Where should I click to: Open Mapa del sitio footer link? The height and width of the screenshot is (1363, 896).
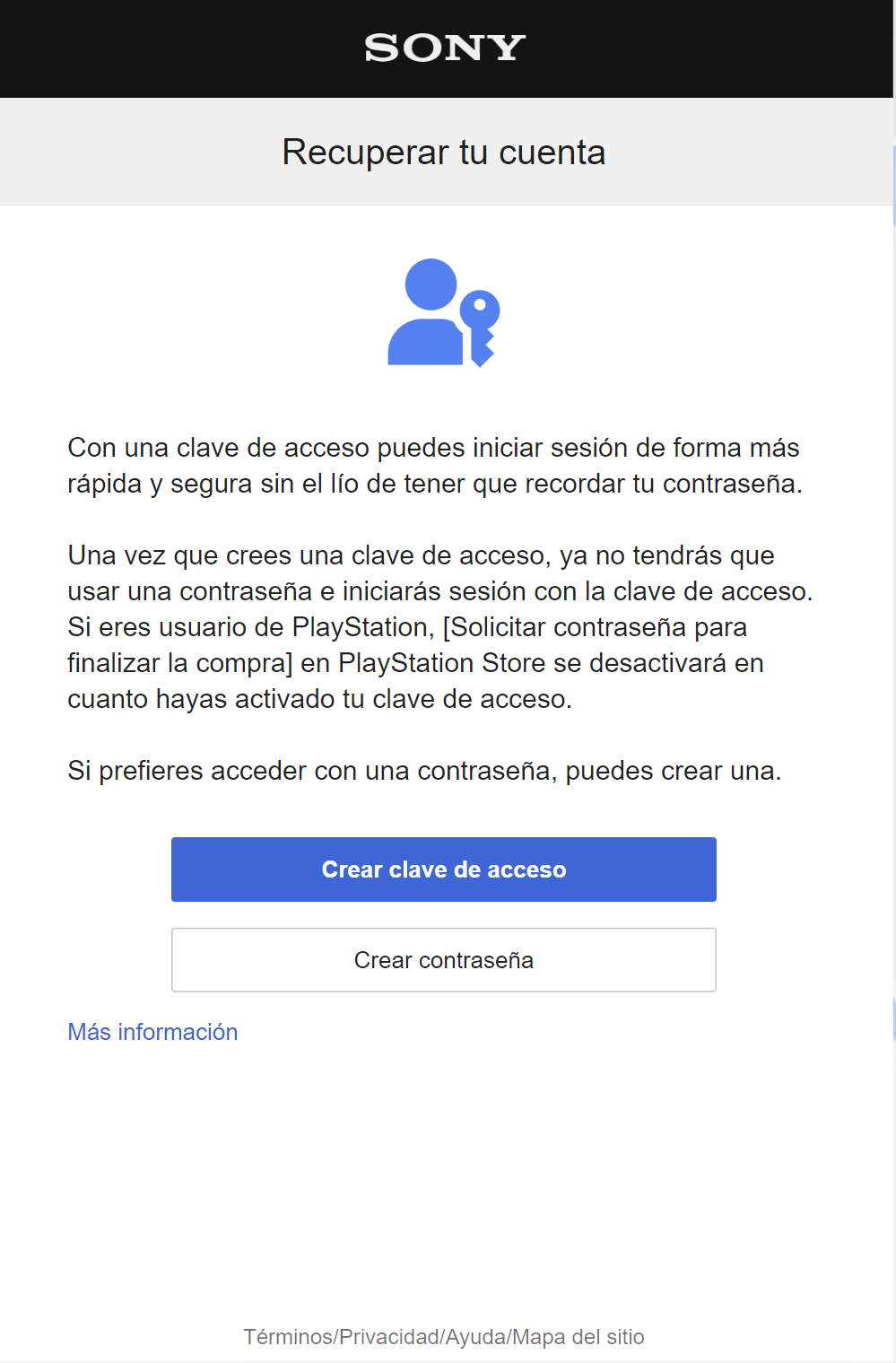pos(578,1337)
